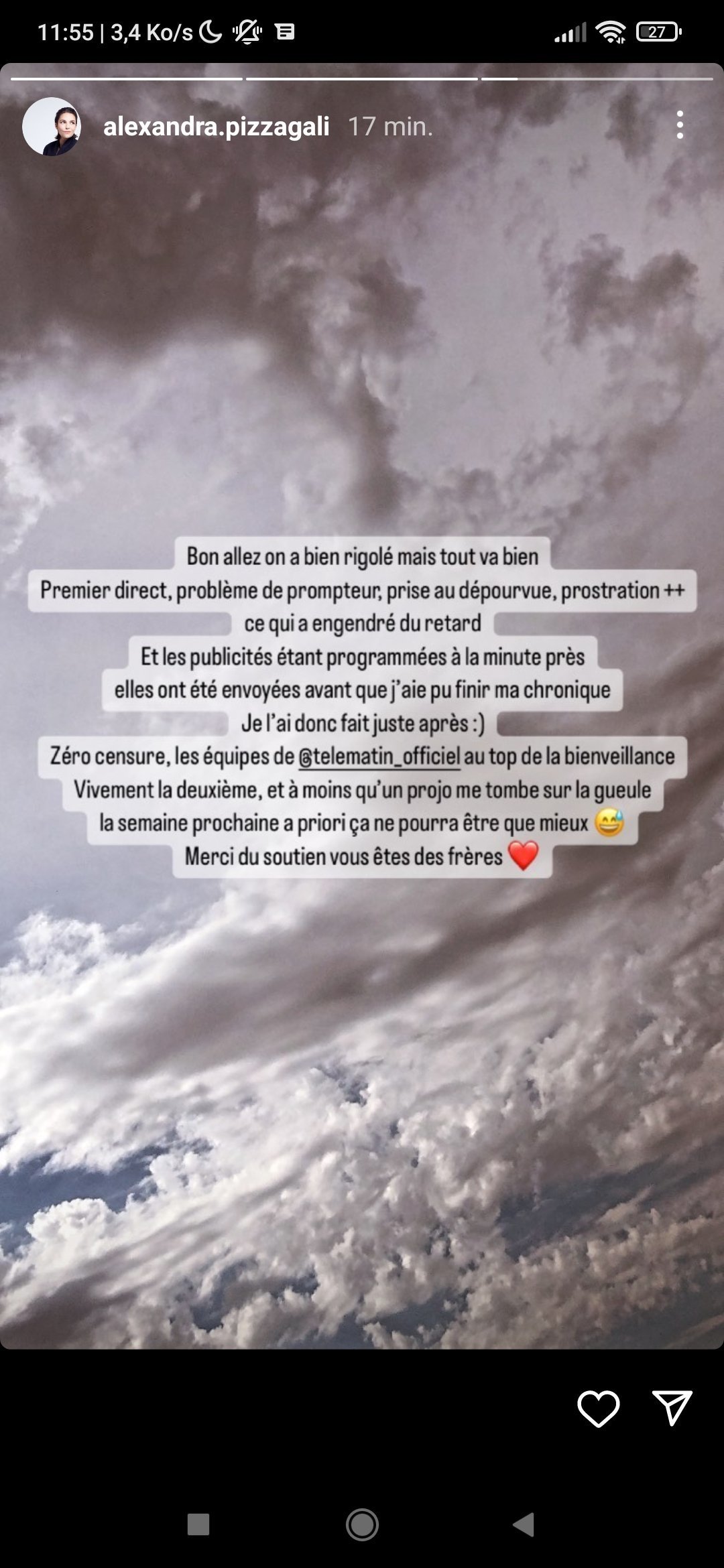Tap the alexandra.pizzagali username
This screenshot has height=1568, width=724.
(216, 127)
